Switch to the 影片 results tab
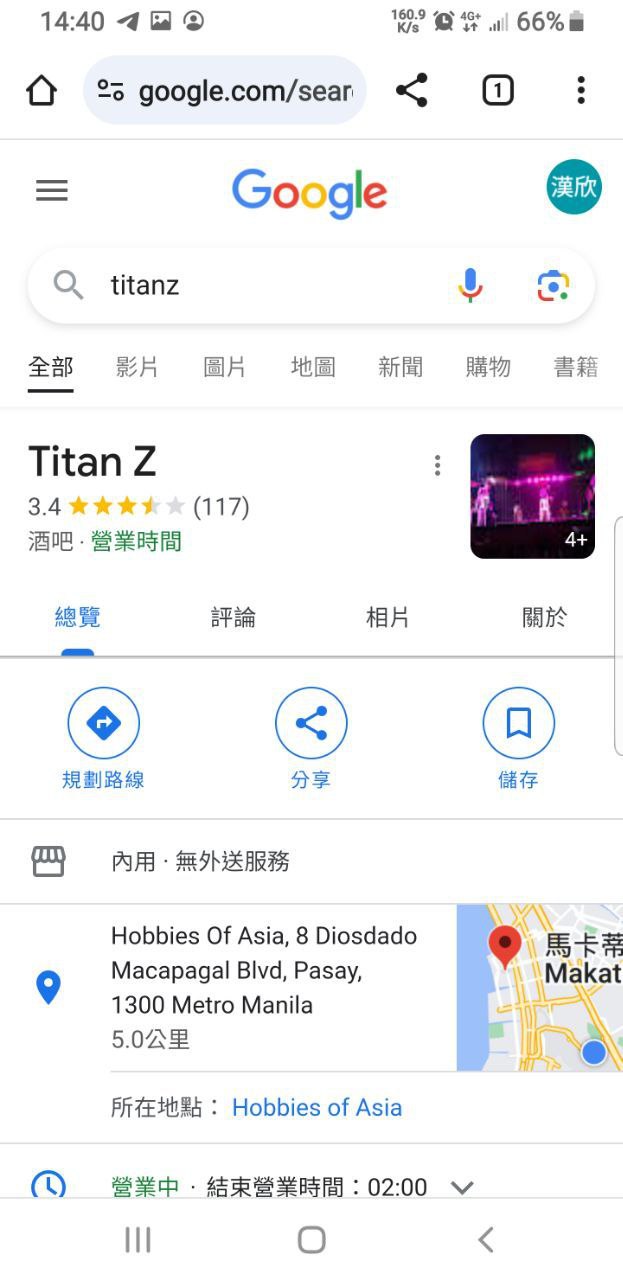 (x=137, y=367)
